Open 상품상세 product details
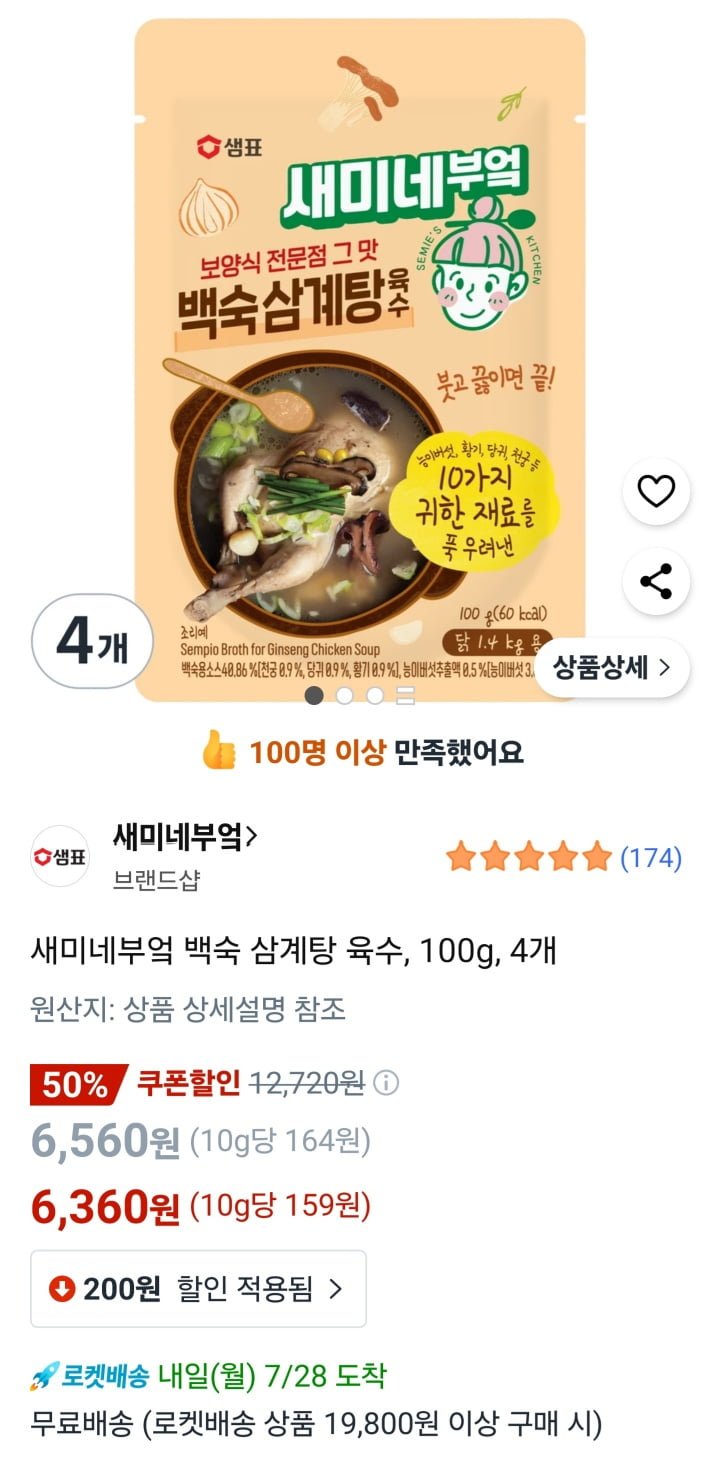The width and height of the screenshot is (715, 1469). click(x=610, y=668)
